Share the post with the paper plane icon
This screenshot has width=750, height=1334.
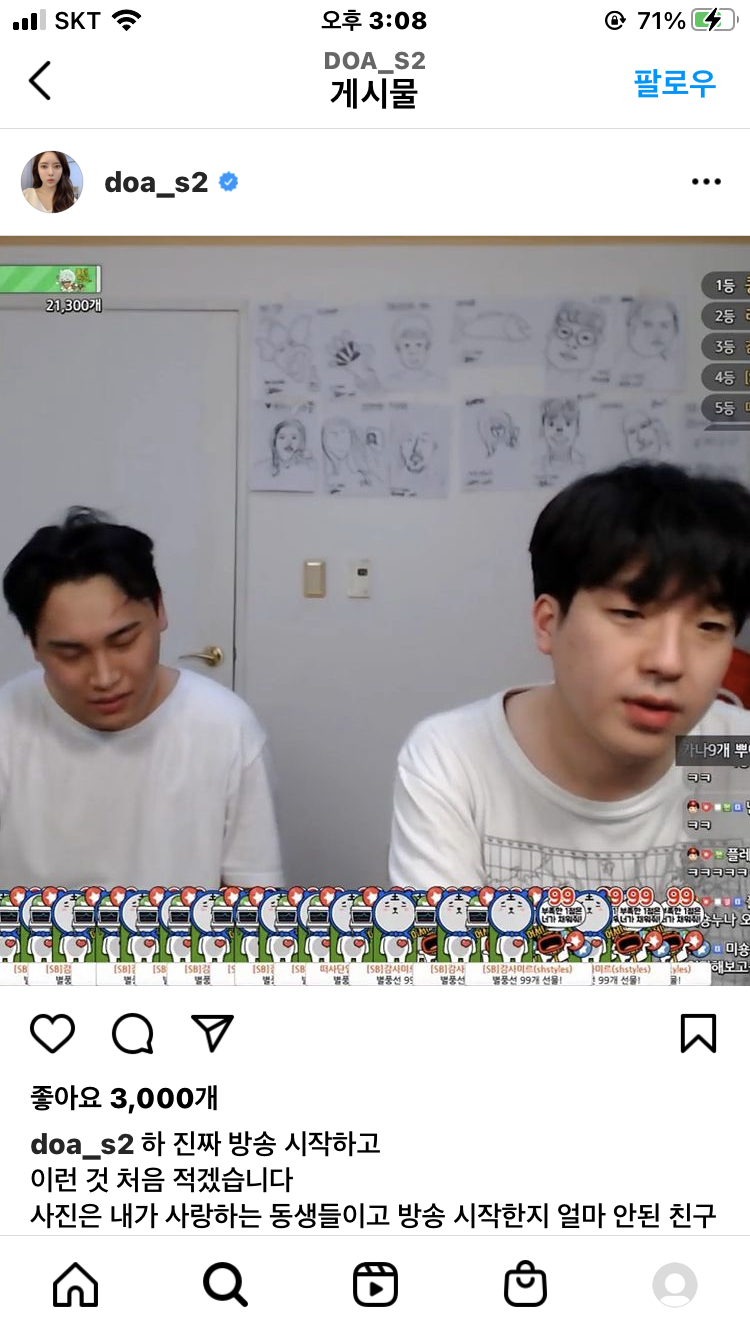click(x=212, y=1033)
